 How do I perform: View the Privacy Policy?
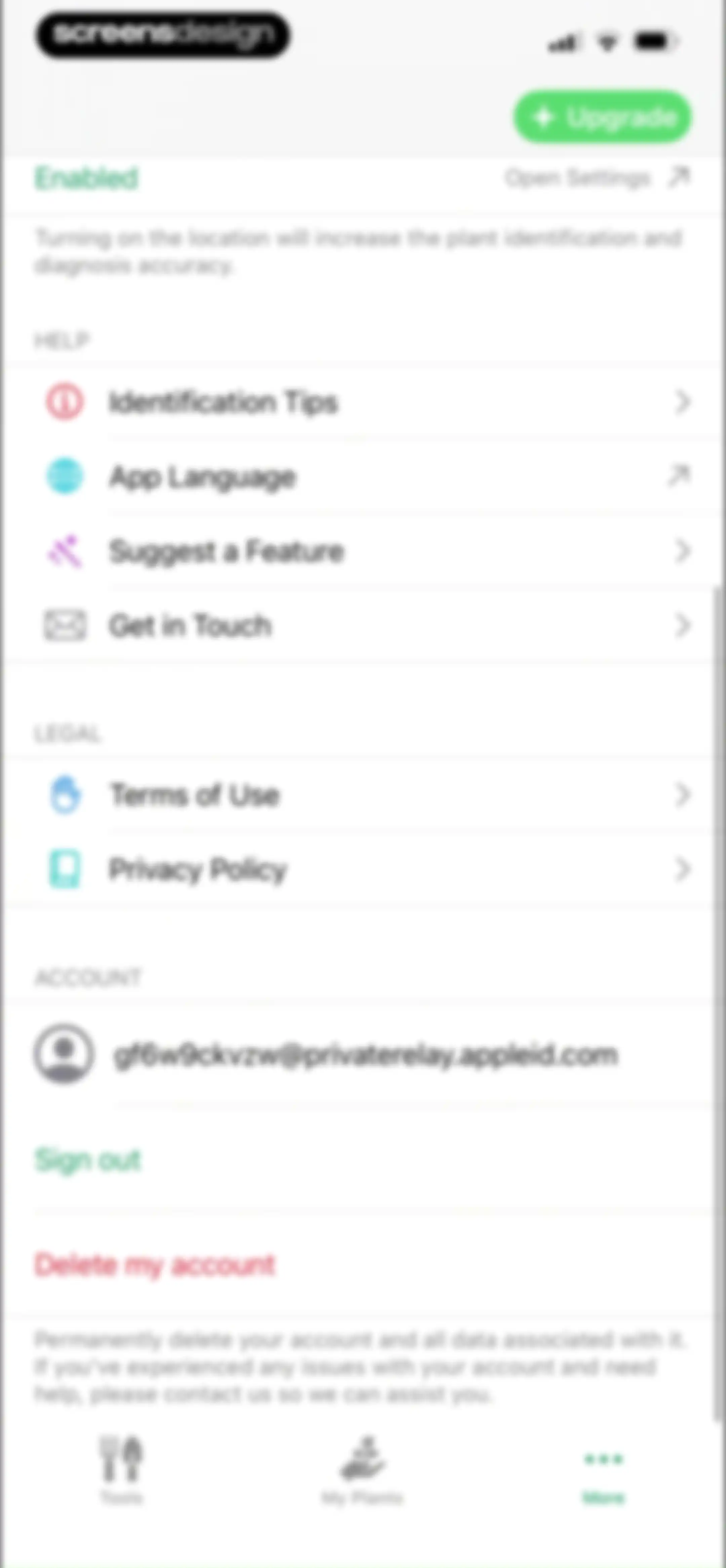coord(363,869)
